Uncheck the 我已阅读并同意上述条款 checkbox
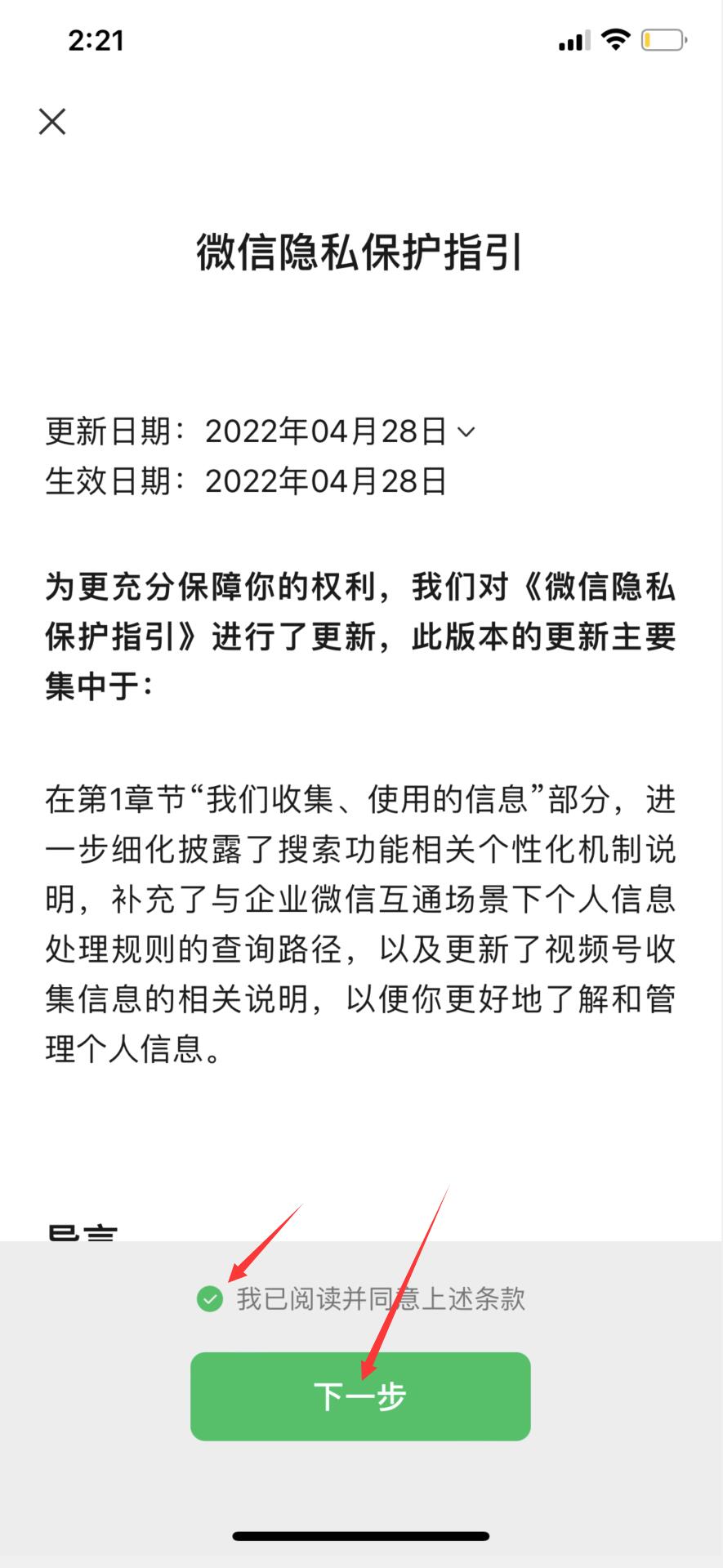This screenshot has height=1568, width=723. (x=210, y=1298)
